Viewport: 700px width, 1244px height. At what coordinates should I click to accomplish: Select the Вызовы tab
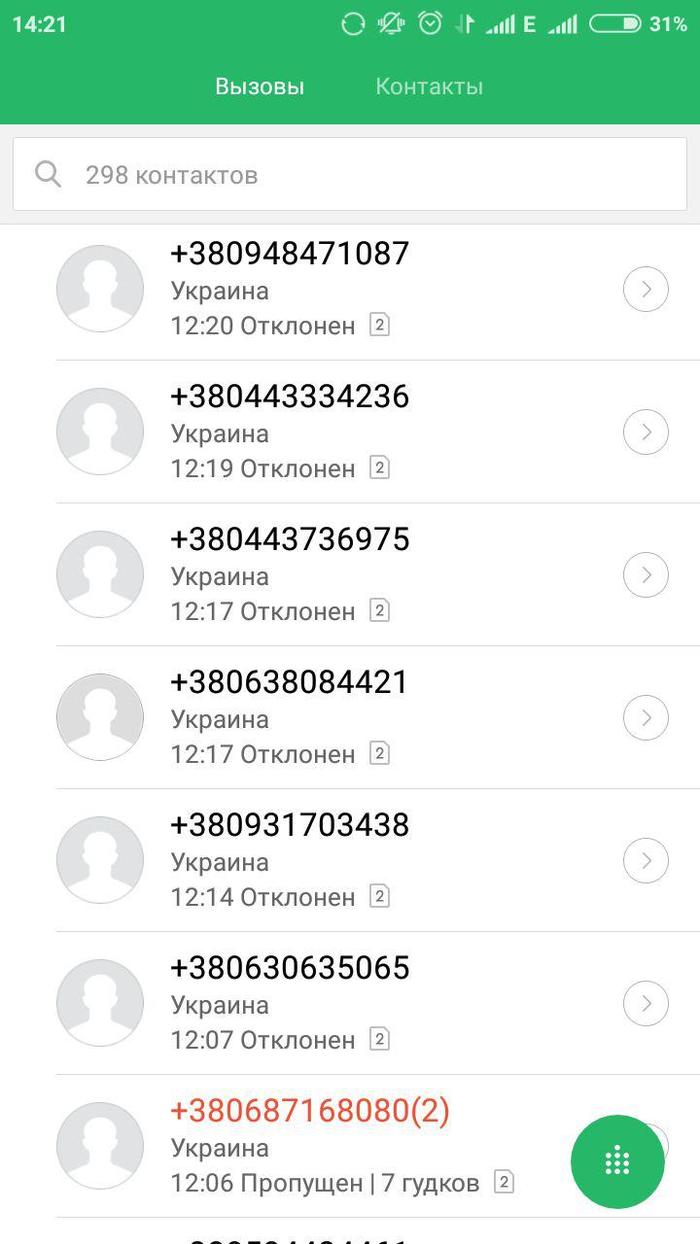(259, 87)
